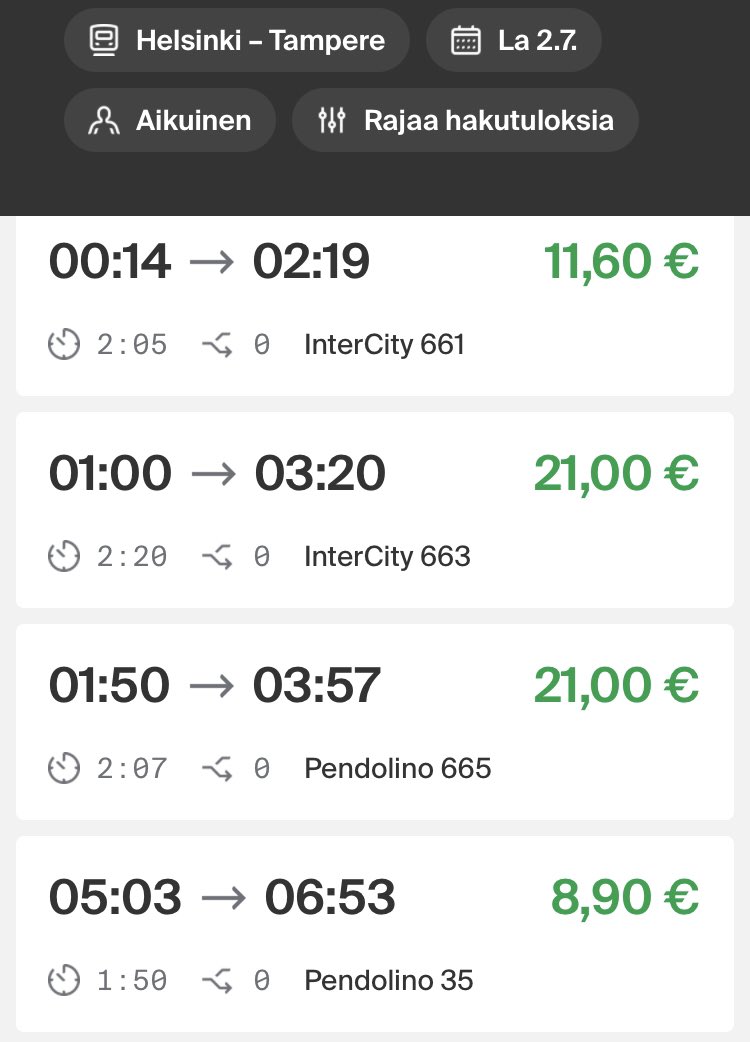Pick the 05:03 Pendolino 35 train
Screen dimensions: 750x1042
(x=374, y=934)
